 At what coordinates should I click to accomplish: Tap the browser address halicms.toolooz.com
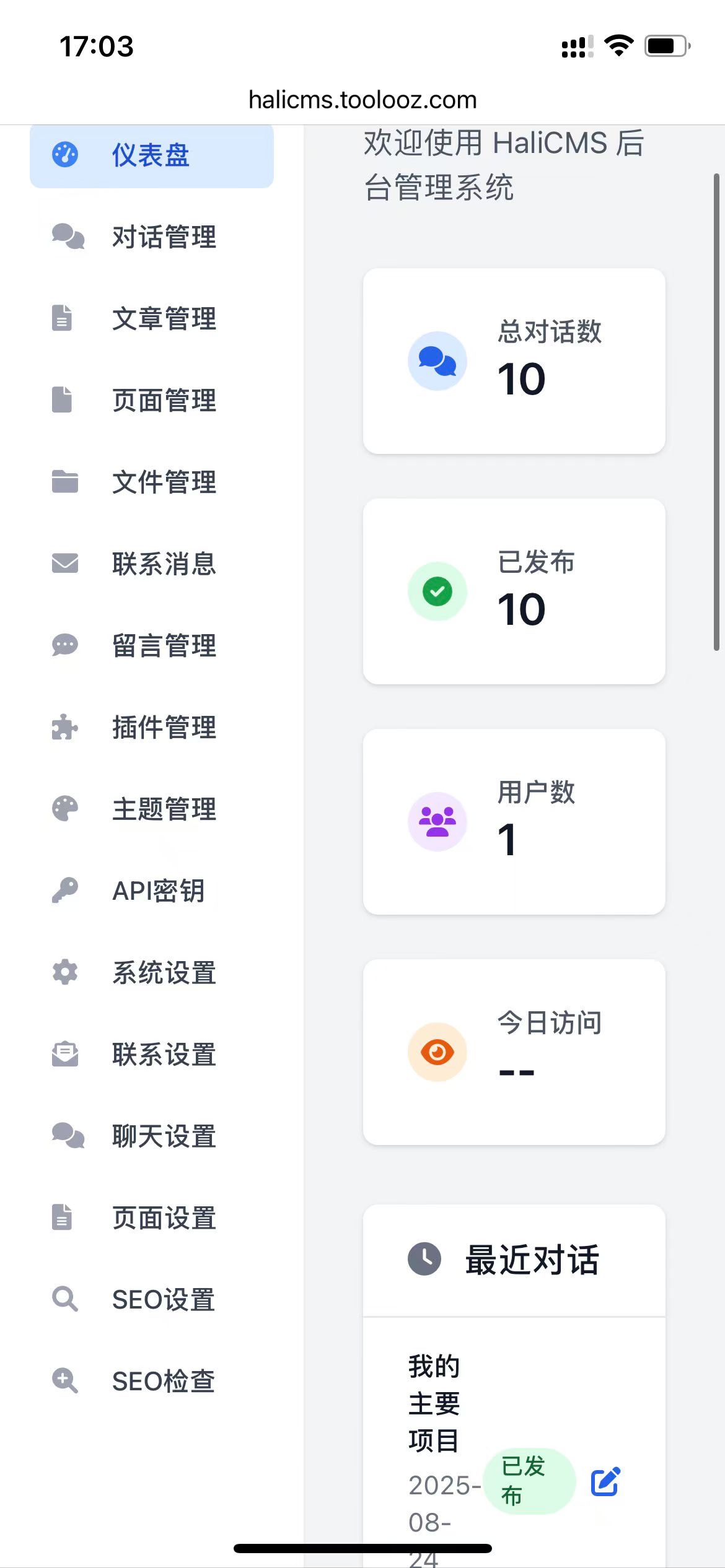pyautogui.click(x=362, y=100)
